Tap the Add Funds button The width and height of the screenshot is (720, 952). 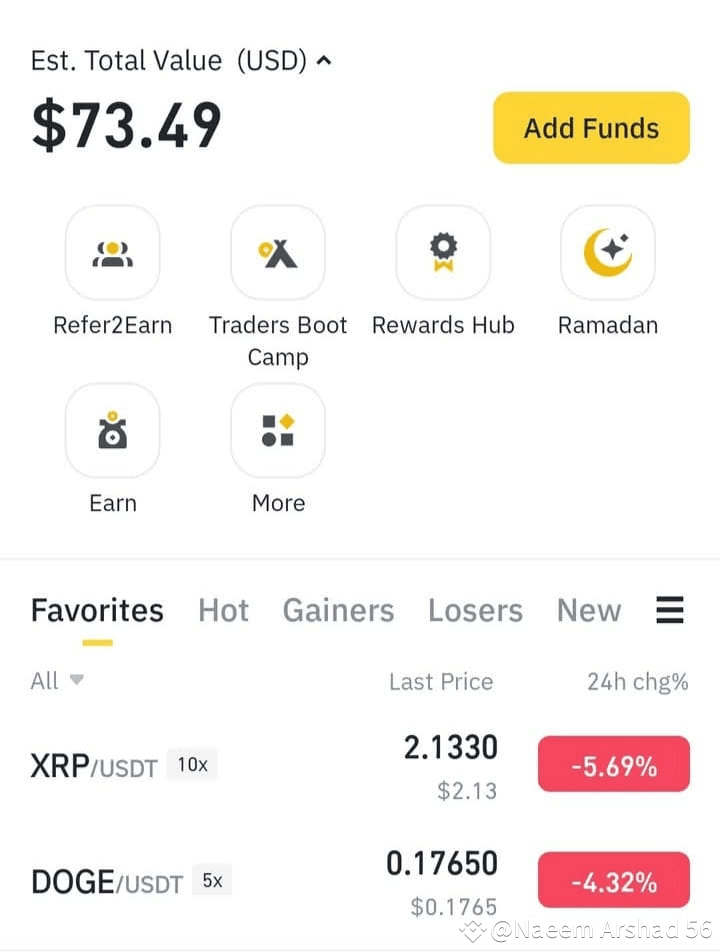[x=591, y=128]
